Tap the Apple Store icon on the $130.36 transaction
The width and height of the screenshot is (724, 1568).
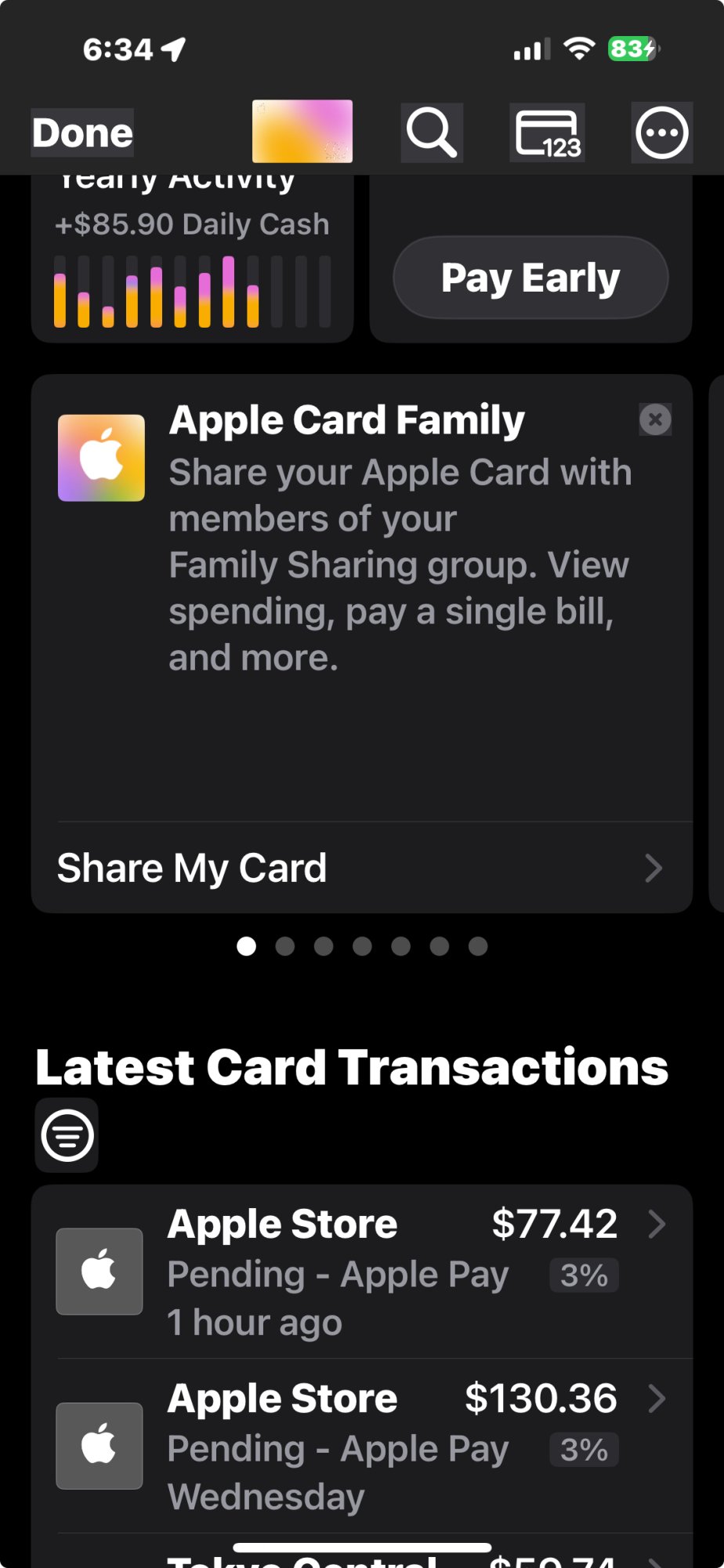[99, 1446]
